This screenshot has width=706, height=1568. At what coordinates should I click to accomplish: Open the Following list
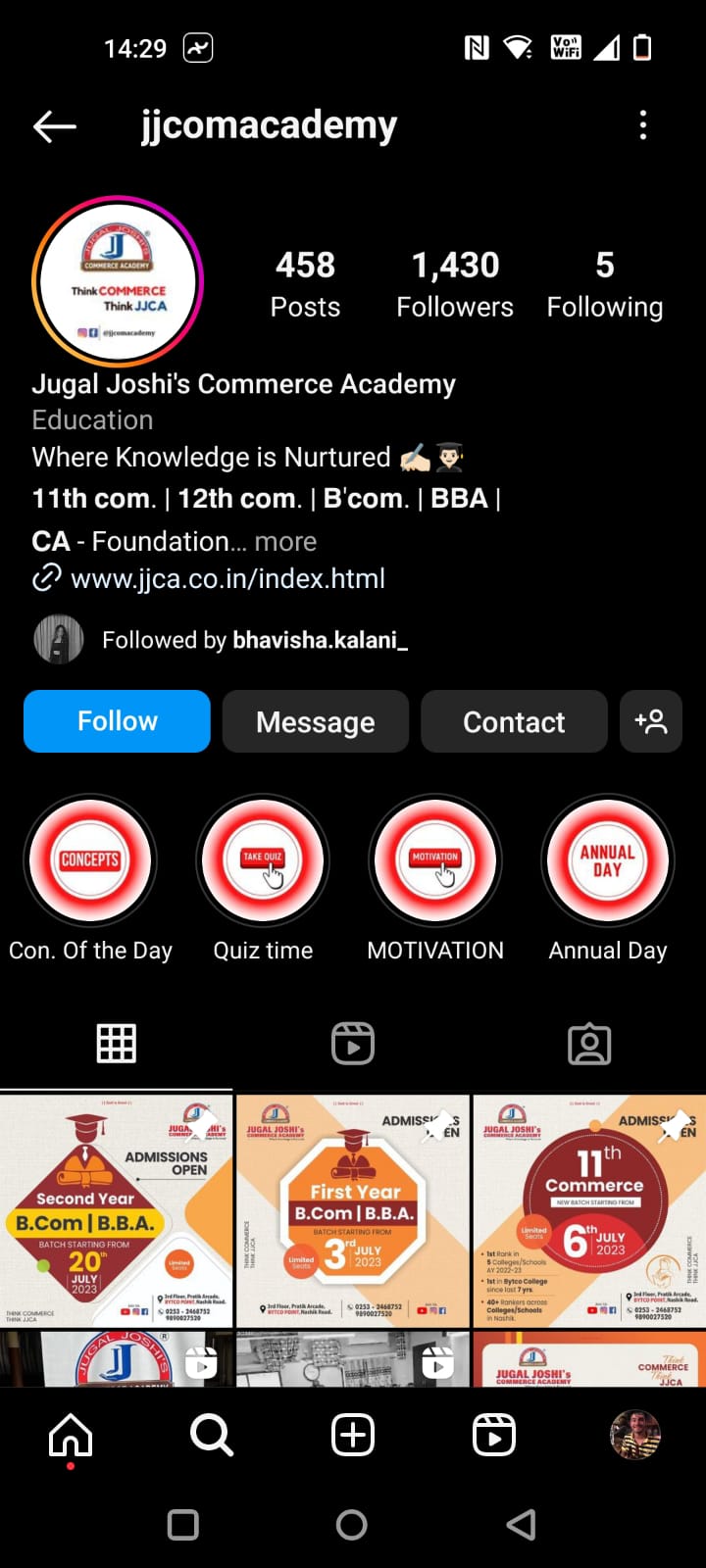tap(604, 284)
